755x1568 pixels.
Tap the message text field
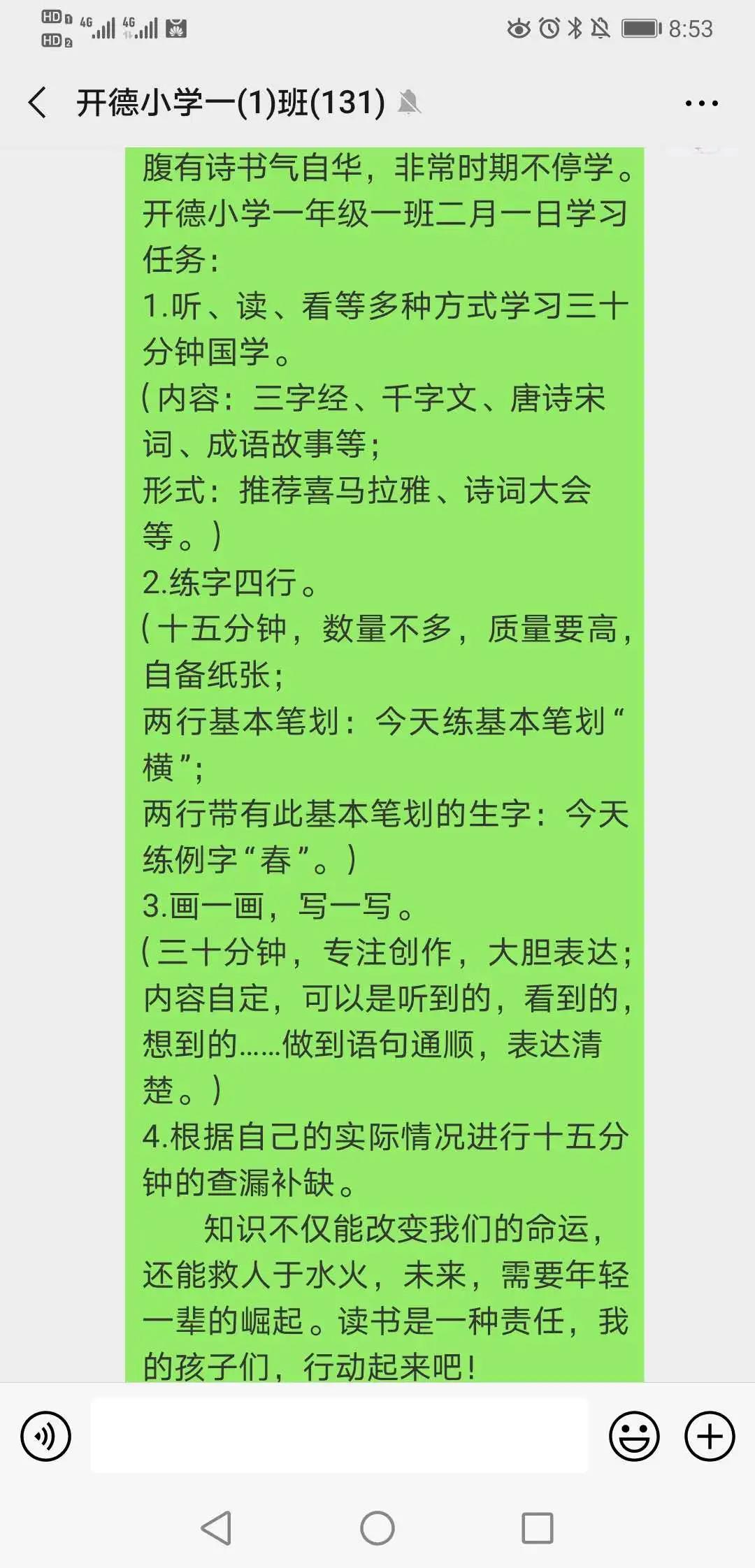(x=340, y=1435)
